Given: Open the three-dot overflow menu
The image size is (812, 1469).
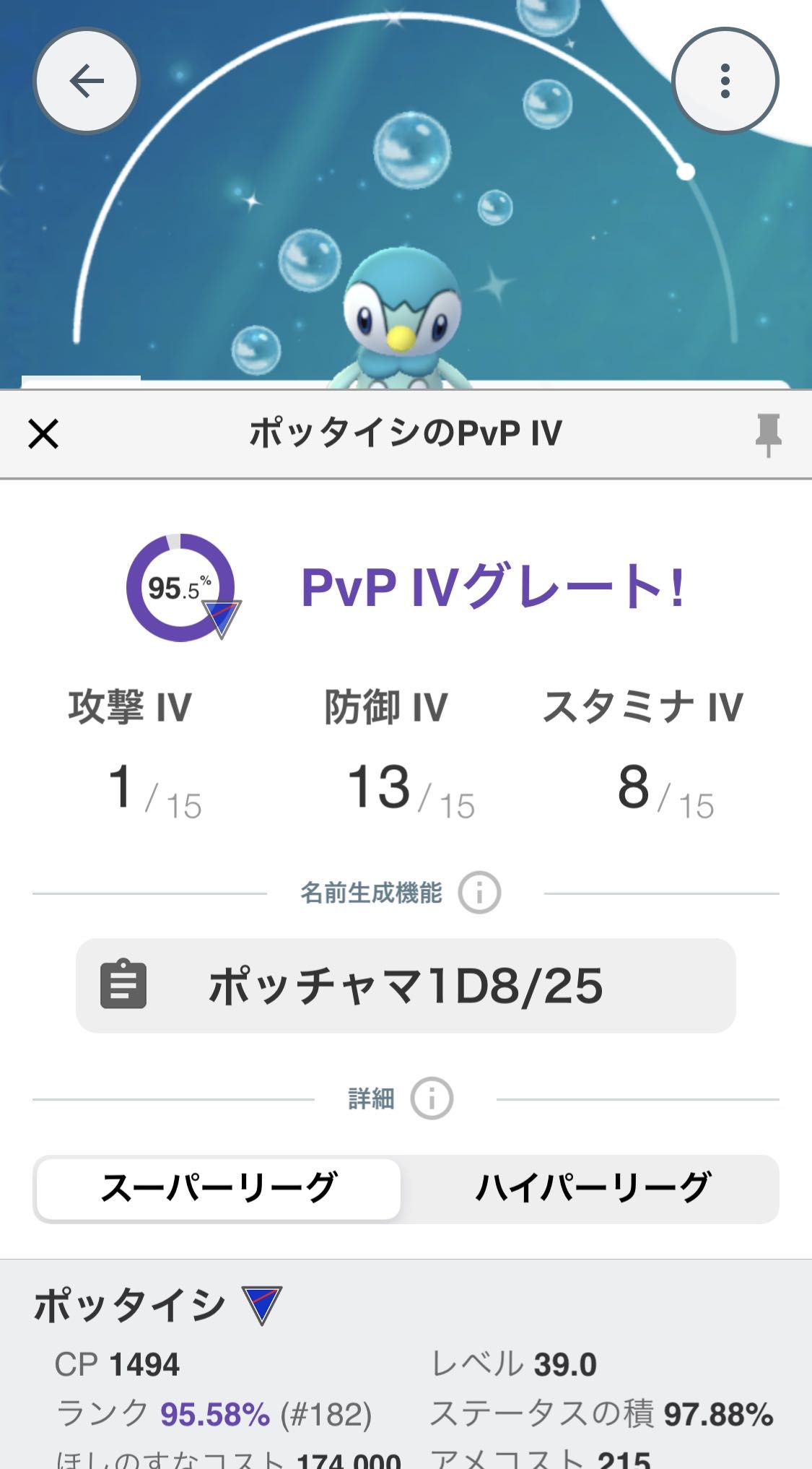Looking at the screenshot, I should pyautogui.click(x=725, y=80).
